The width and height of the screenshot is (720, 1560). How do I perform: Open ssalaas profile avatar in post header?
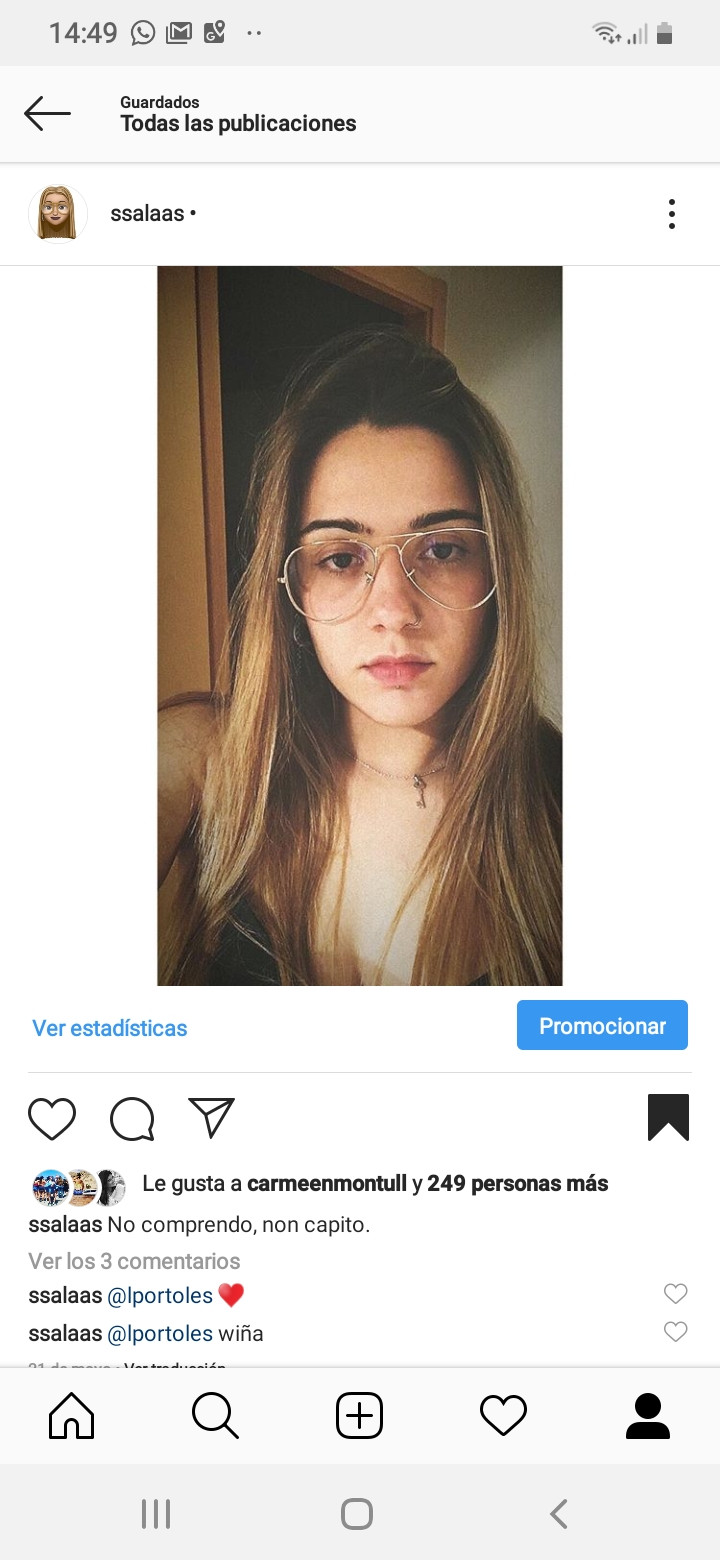(58, 213)
